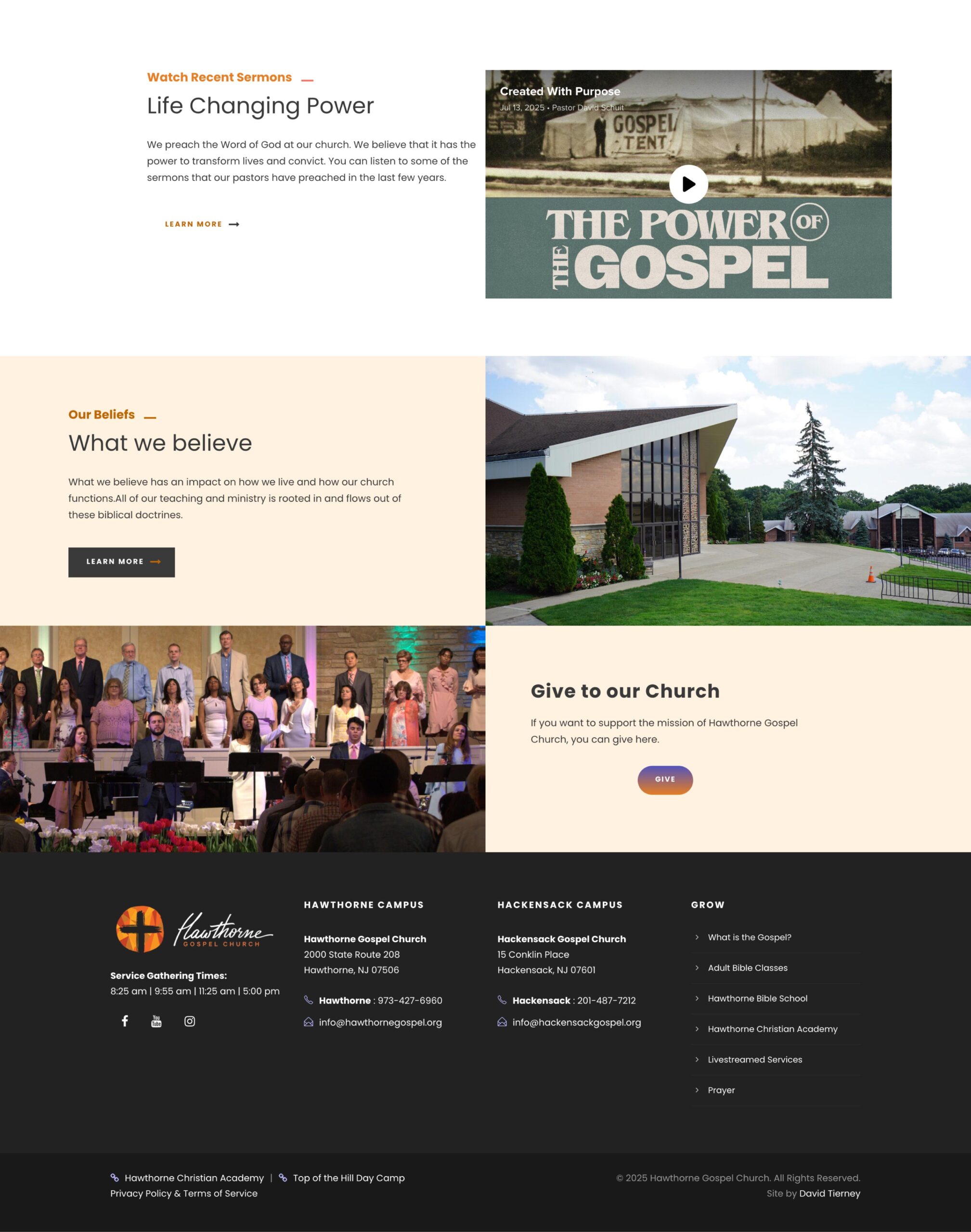Go to Hawthorne Bible School

coord(757,999)
